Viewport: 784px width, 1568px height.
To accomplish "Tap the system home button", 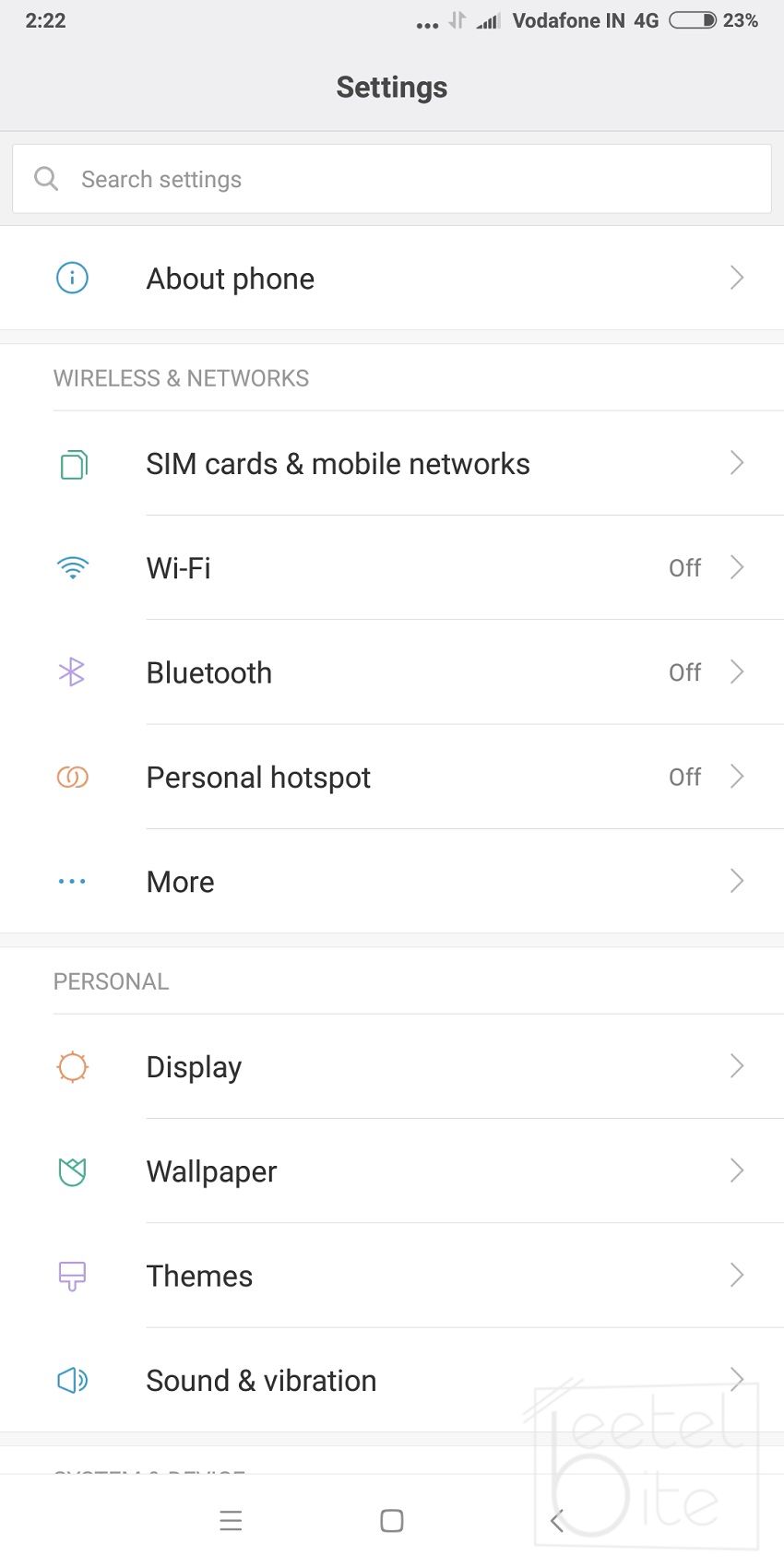I will 392,1521.
